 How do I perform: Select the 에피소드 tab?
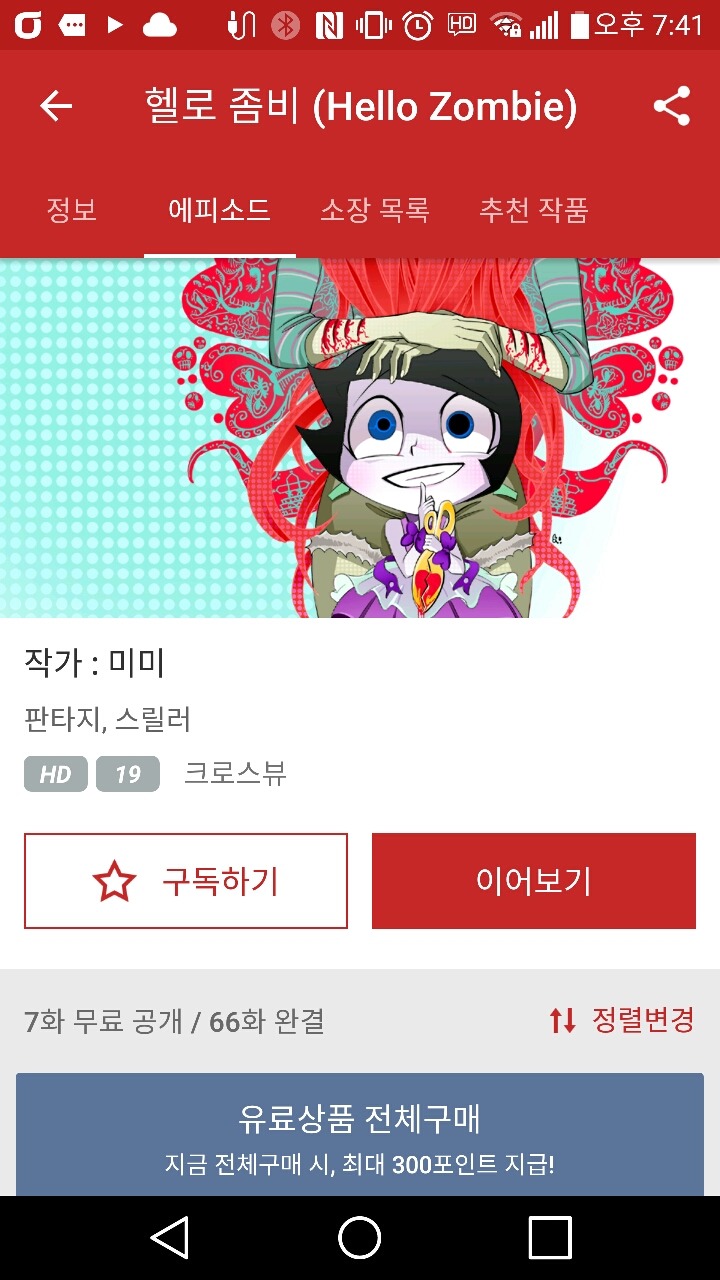tap(219, 211)
